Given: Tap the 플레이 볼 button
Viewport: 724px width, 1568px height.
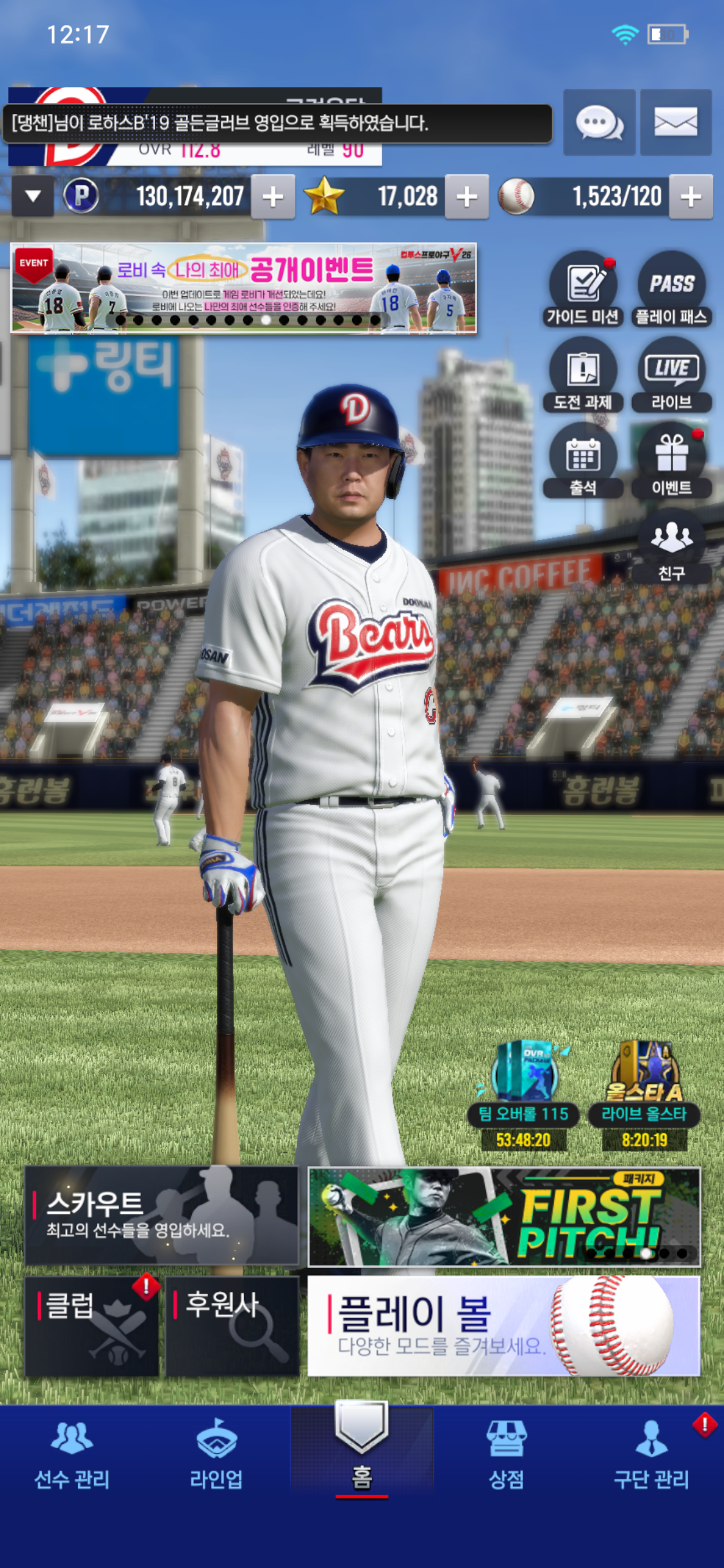Looking at the screenshot, I should (x=503, y=1326).
